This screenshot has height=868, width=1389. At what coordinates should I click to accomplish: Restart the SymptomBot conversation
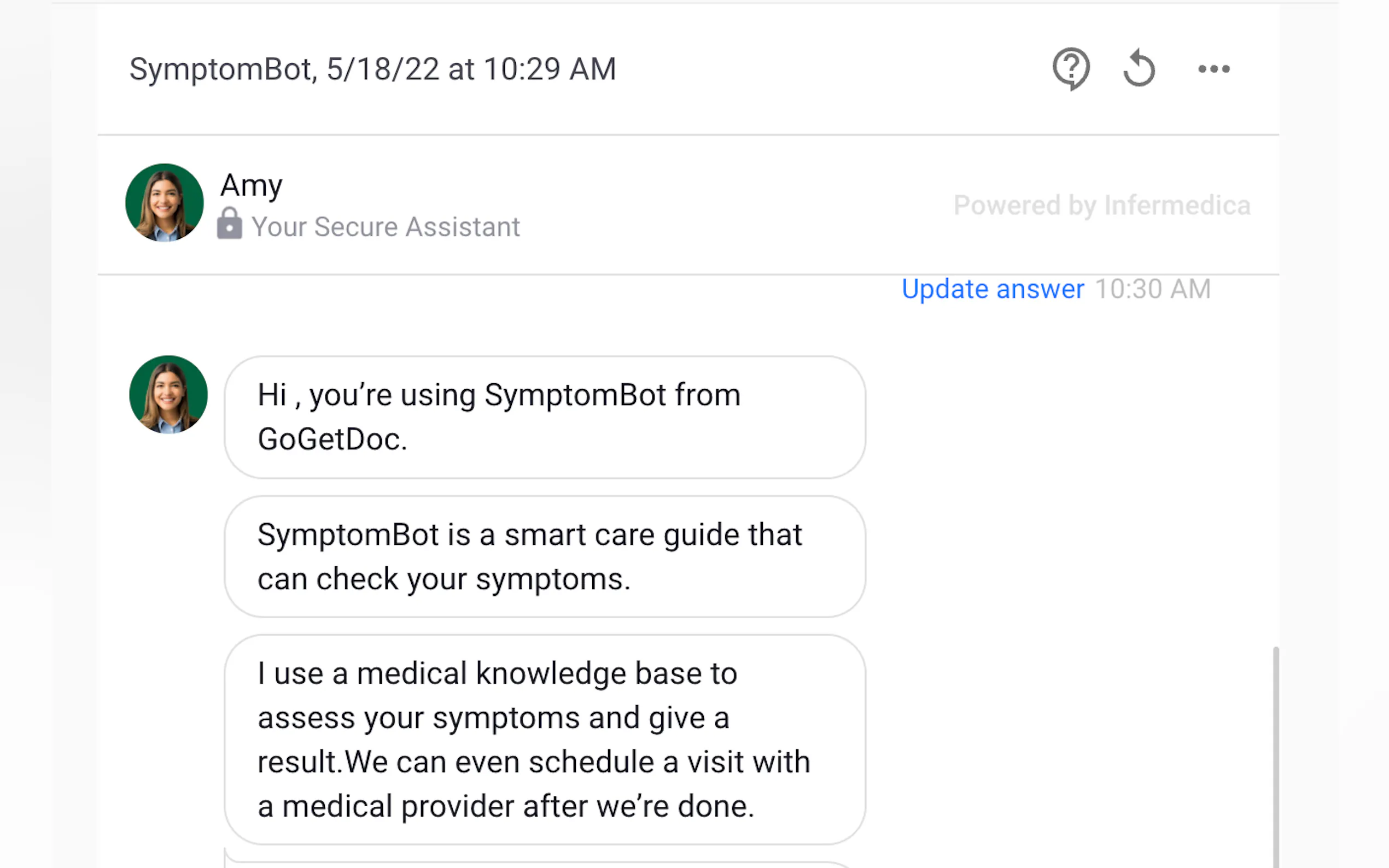(x=1139, y=68)
